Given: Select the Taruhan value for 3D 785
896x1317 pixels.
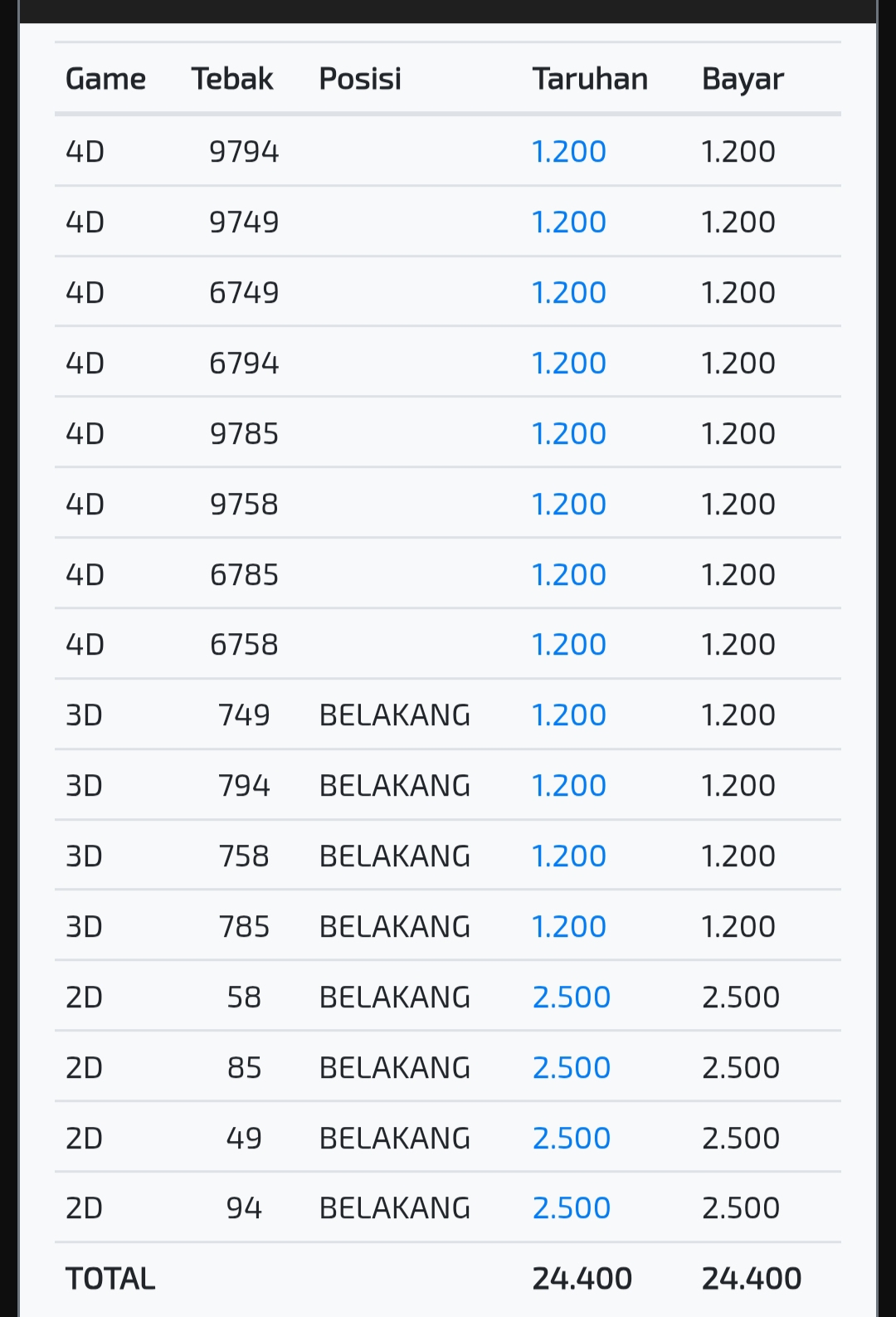Looking at the screenshot, I should pos(569,927).
